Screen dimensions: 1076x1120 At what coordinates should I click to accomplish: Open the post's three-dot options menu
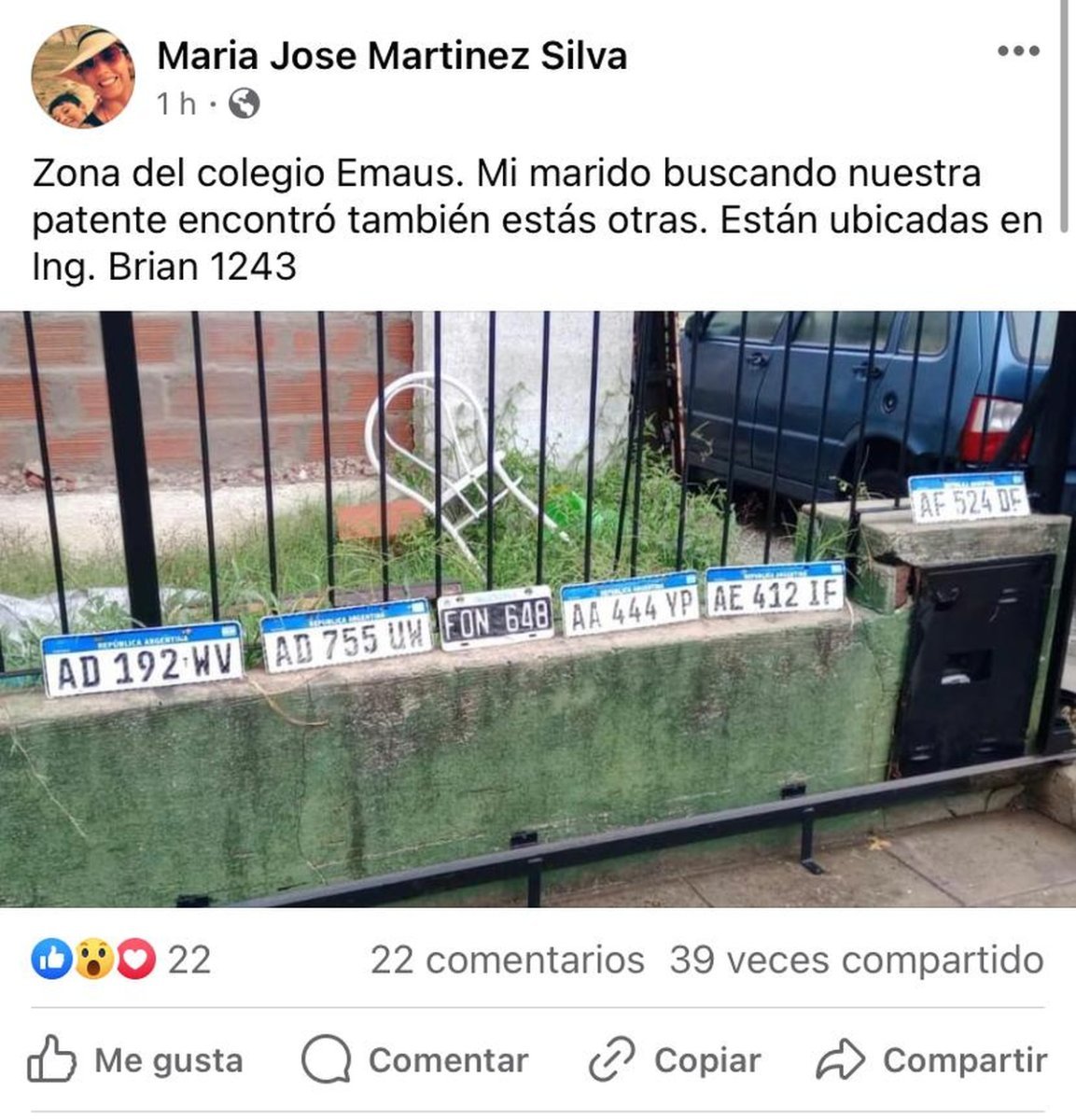[1018, 51]
